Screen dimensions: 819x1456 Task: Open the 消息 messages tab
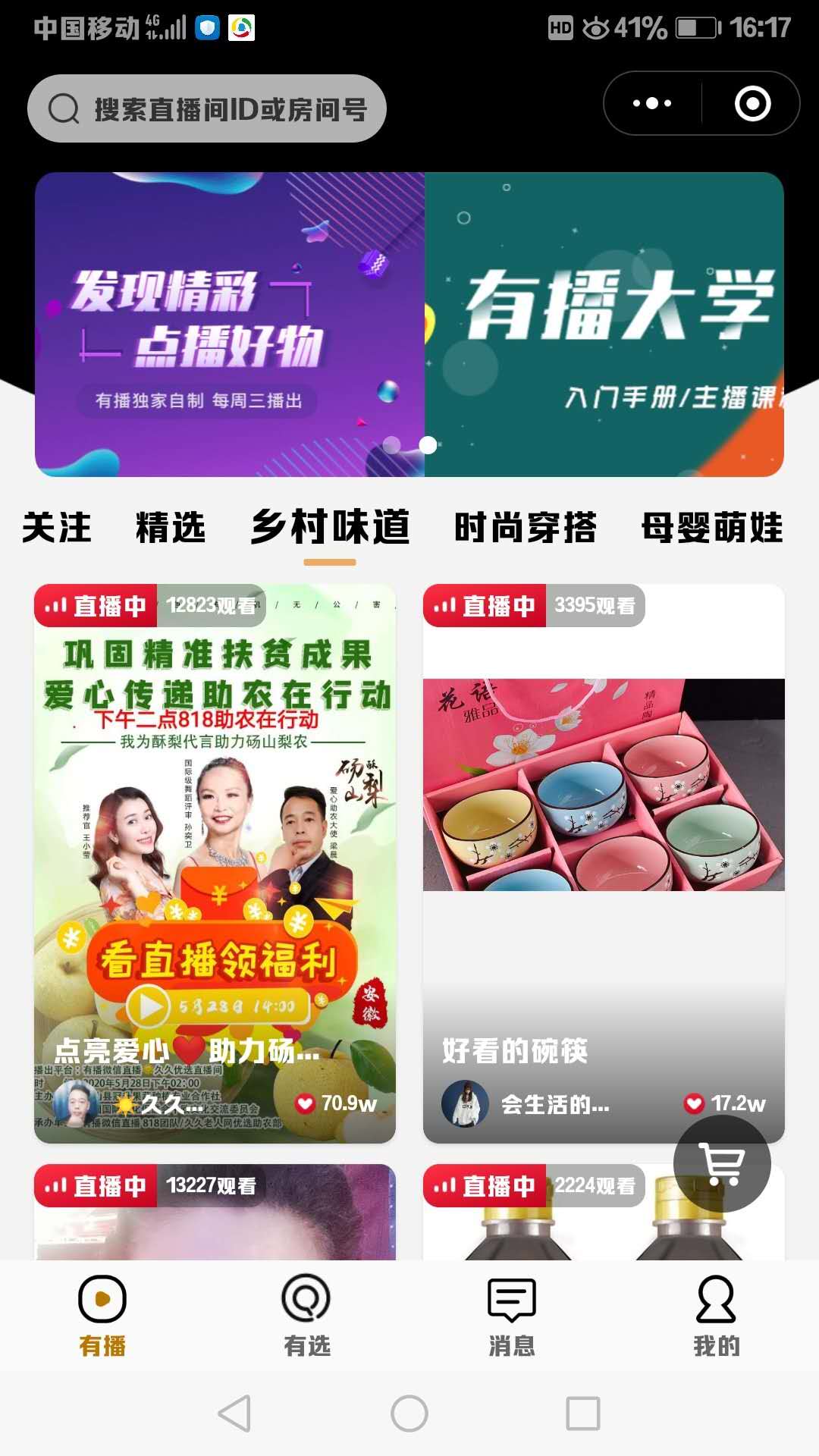tap(512, 1315)
